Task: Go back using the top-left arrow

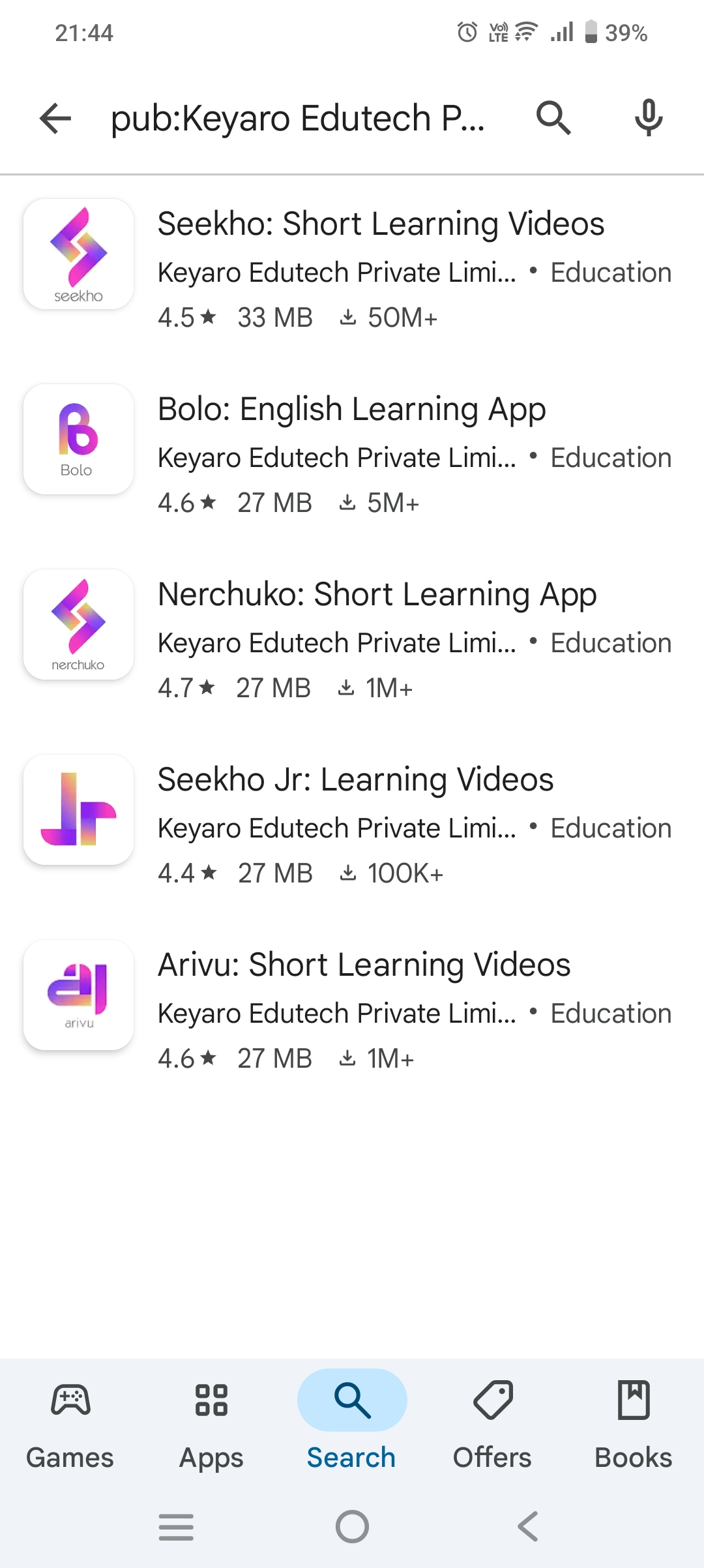Action: [x=55, y=119]
